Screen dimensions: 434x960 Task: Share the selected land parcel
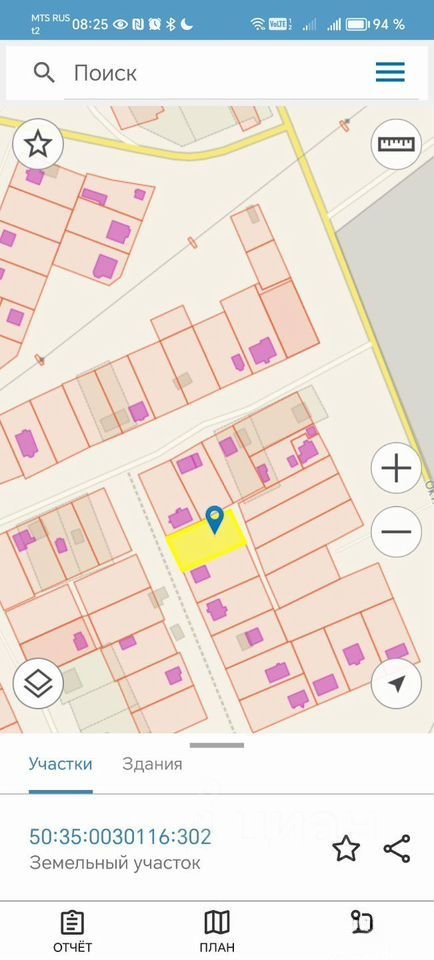[397, 849]
